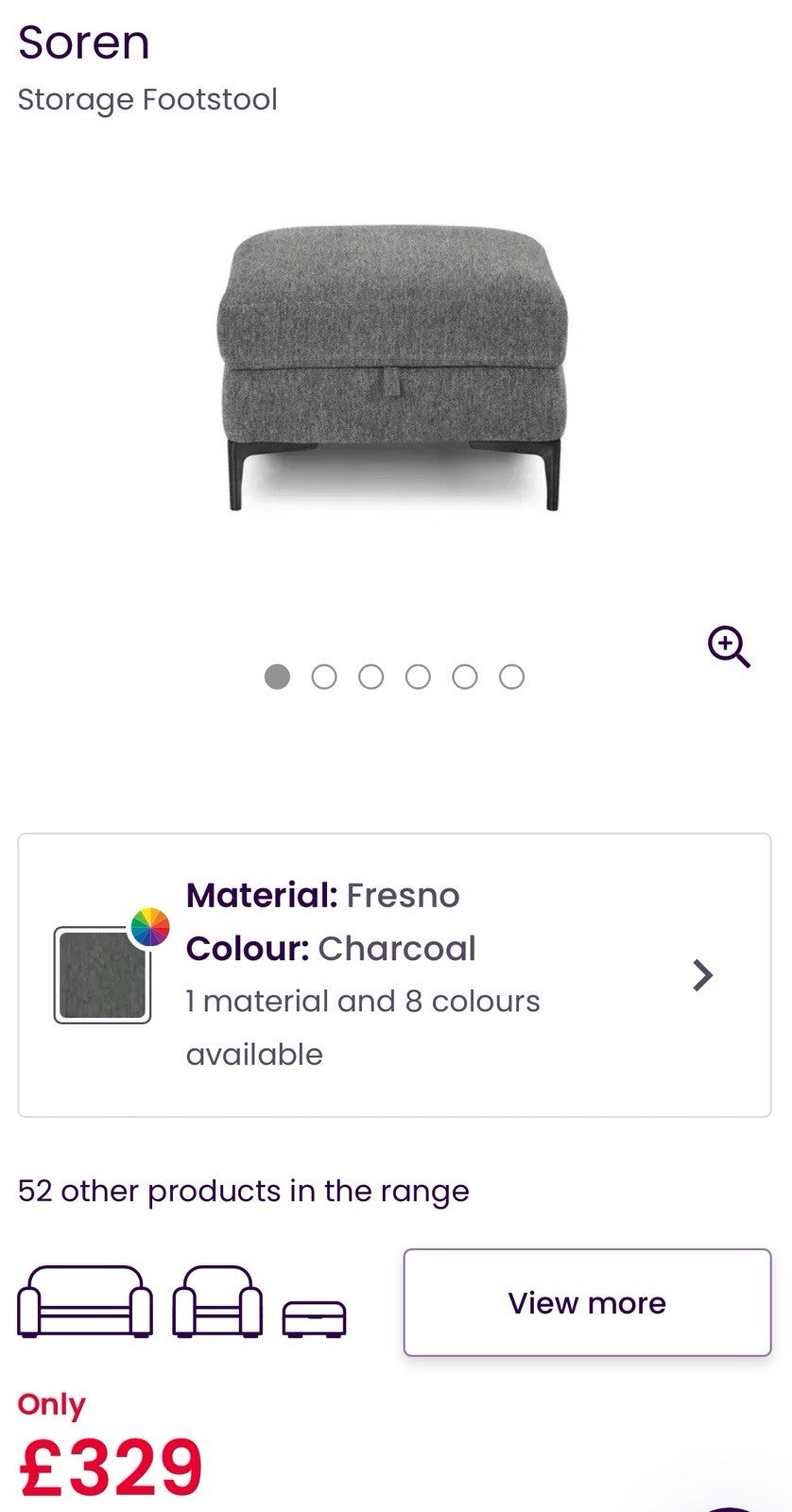Click the Soren product title
This screenshot has height=1512, width=792.
pos(82,42)
